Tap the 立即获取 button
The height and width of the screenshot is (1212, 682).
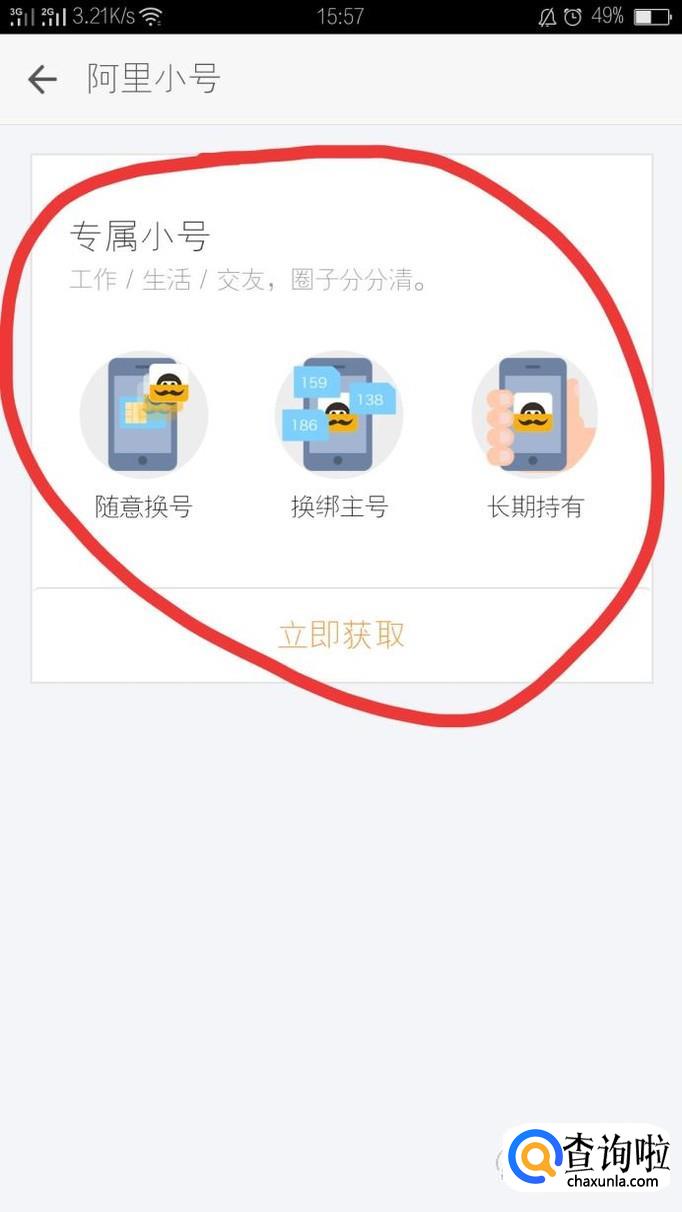(342, 635)
